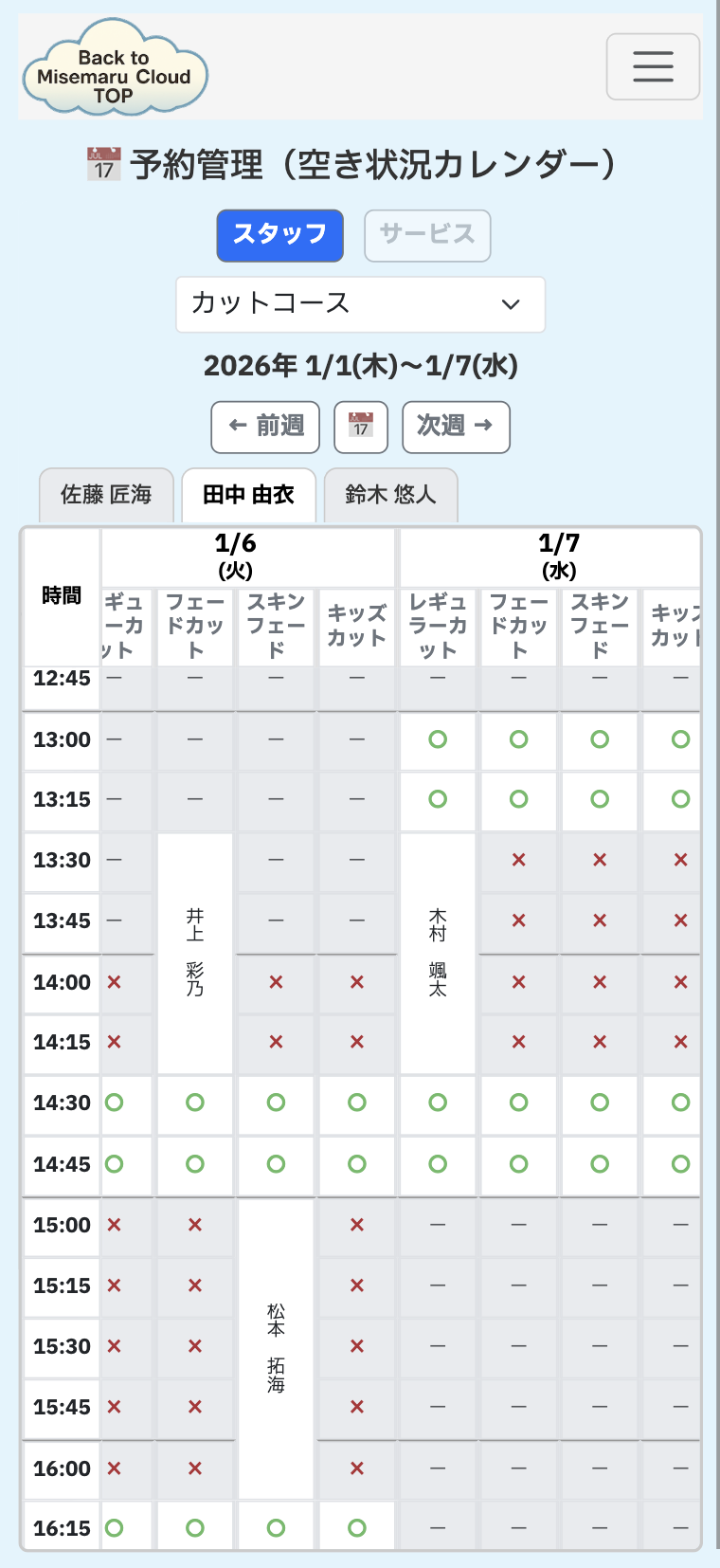
Task: Open the hamburger navigation menu
Action: pos(653,66)
